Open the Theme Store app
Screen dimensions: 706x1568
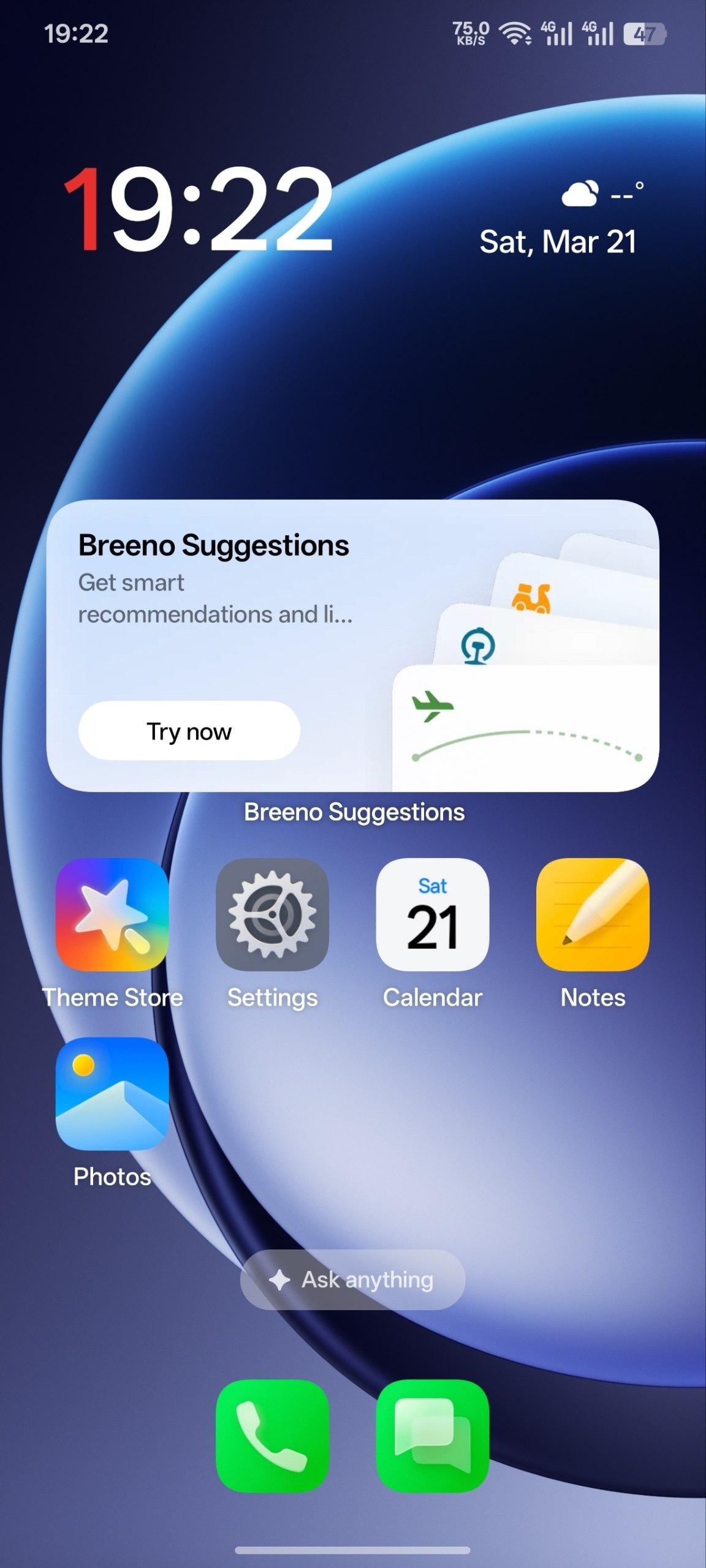click(112, 914)
